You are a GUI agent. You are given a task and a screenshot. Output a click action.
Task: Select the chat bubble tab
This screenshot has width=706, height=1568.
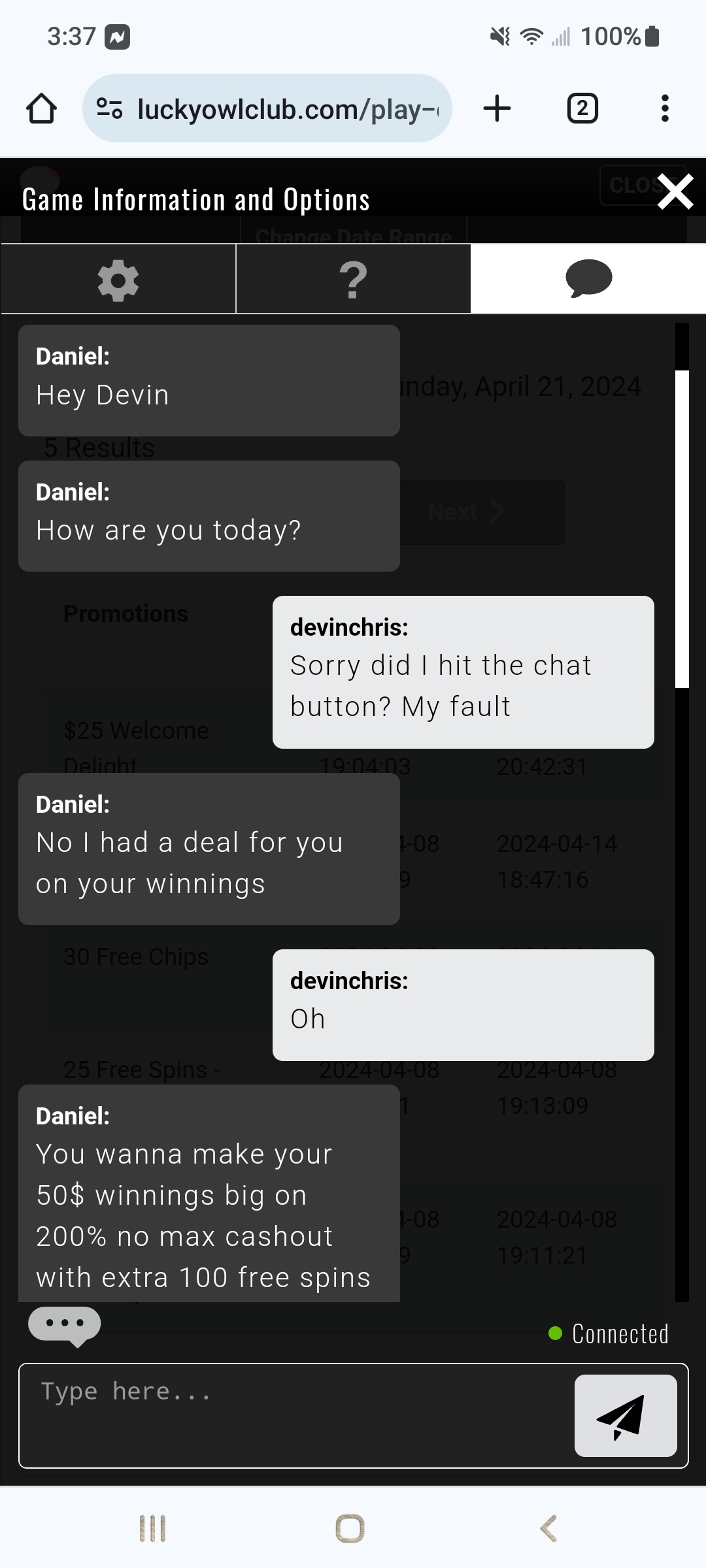tap(588, 280)
